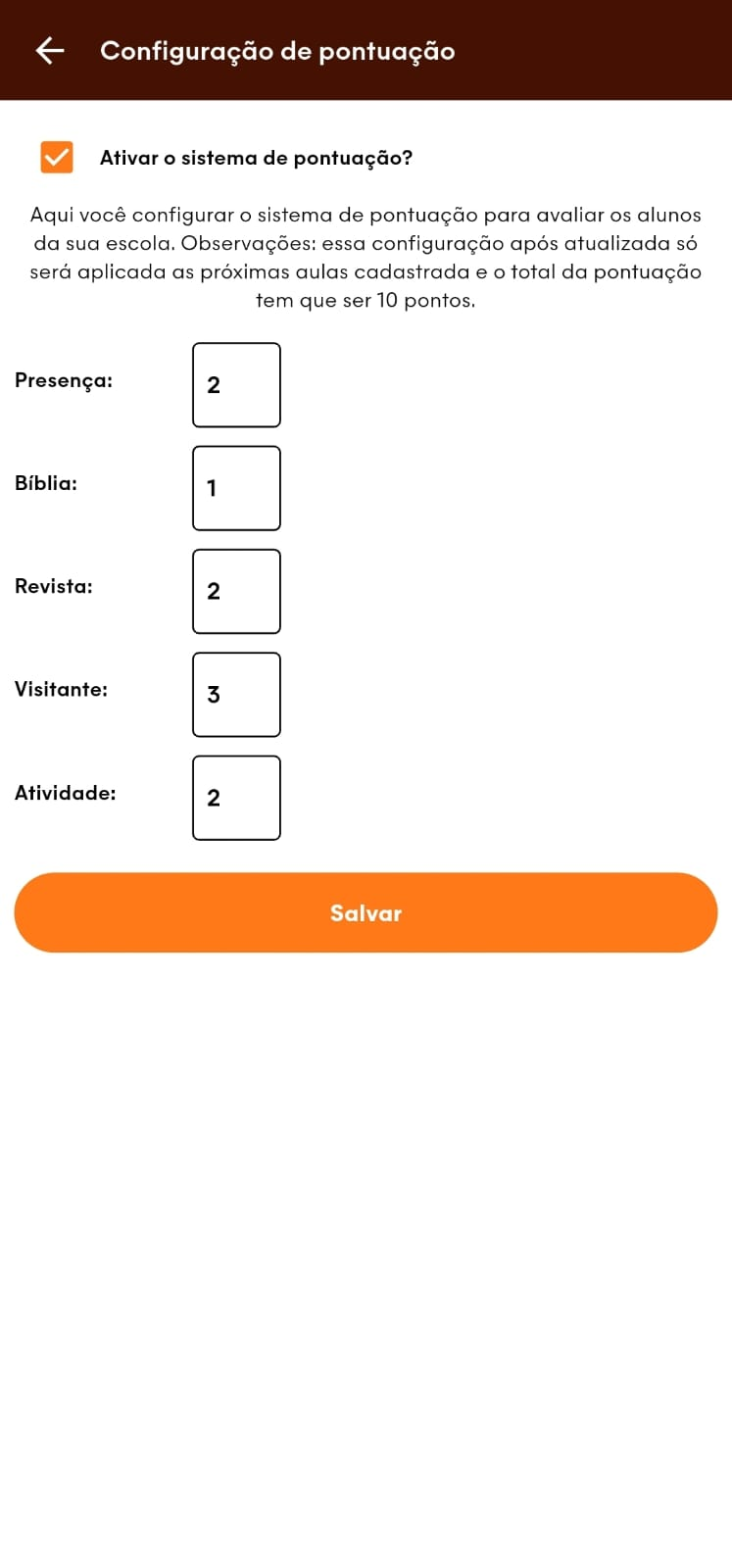Image resolution: width=732 pixels, height=1568 pixels.
Task: Select the Bíblia points field
Action: (x=236, y=488)
